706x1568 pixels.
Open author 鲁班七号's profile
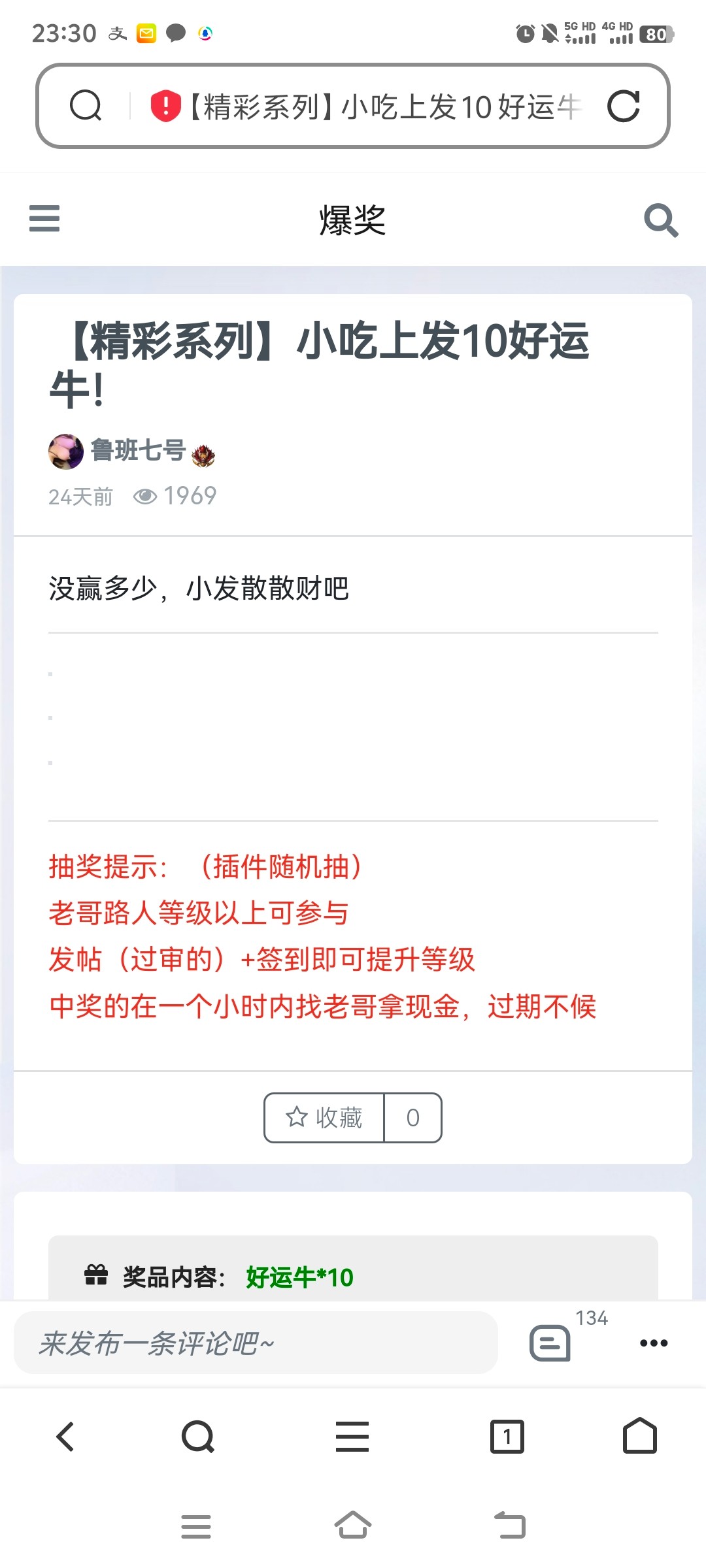coord(137,451)
